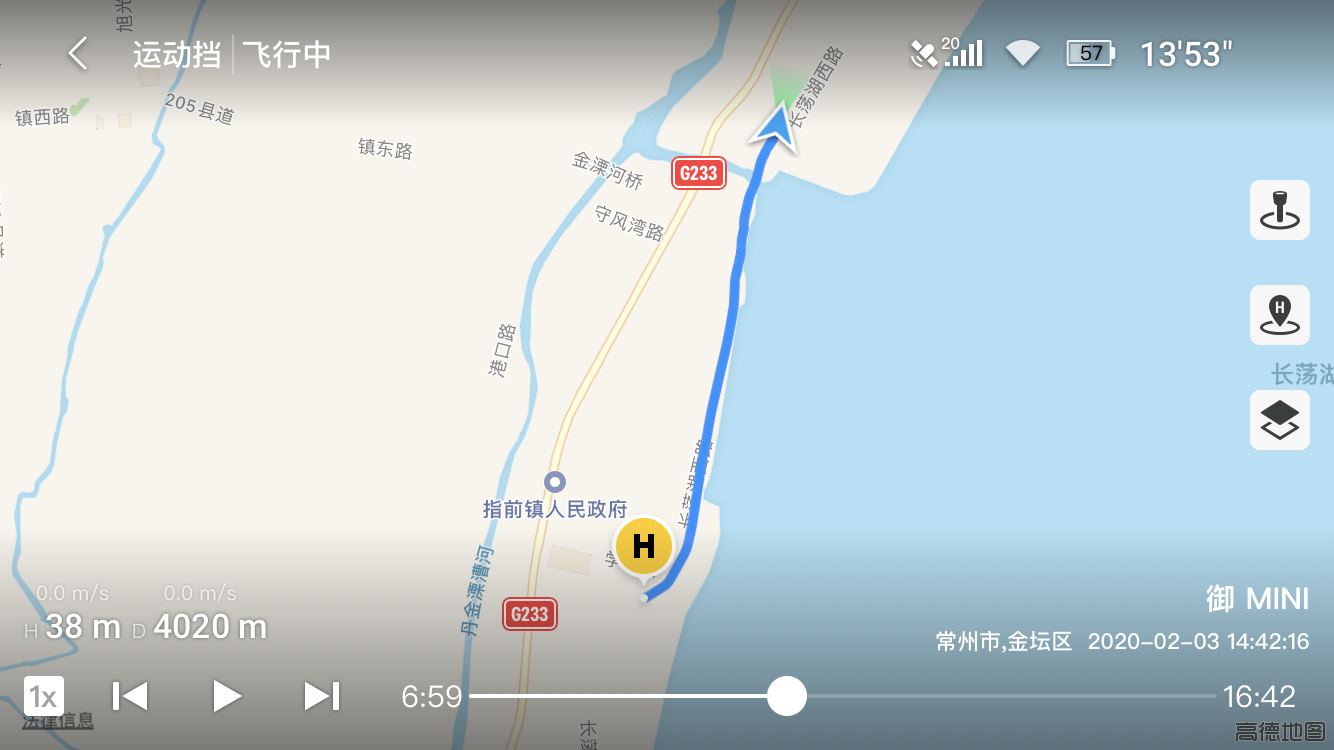Image resolution: width=1334 pixels, height=750 pixels.
Task: Tap the yellow H home point marker
Action: [x=643, y=546]
